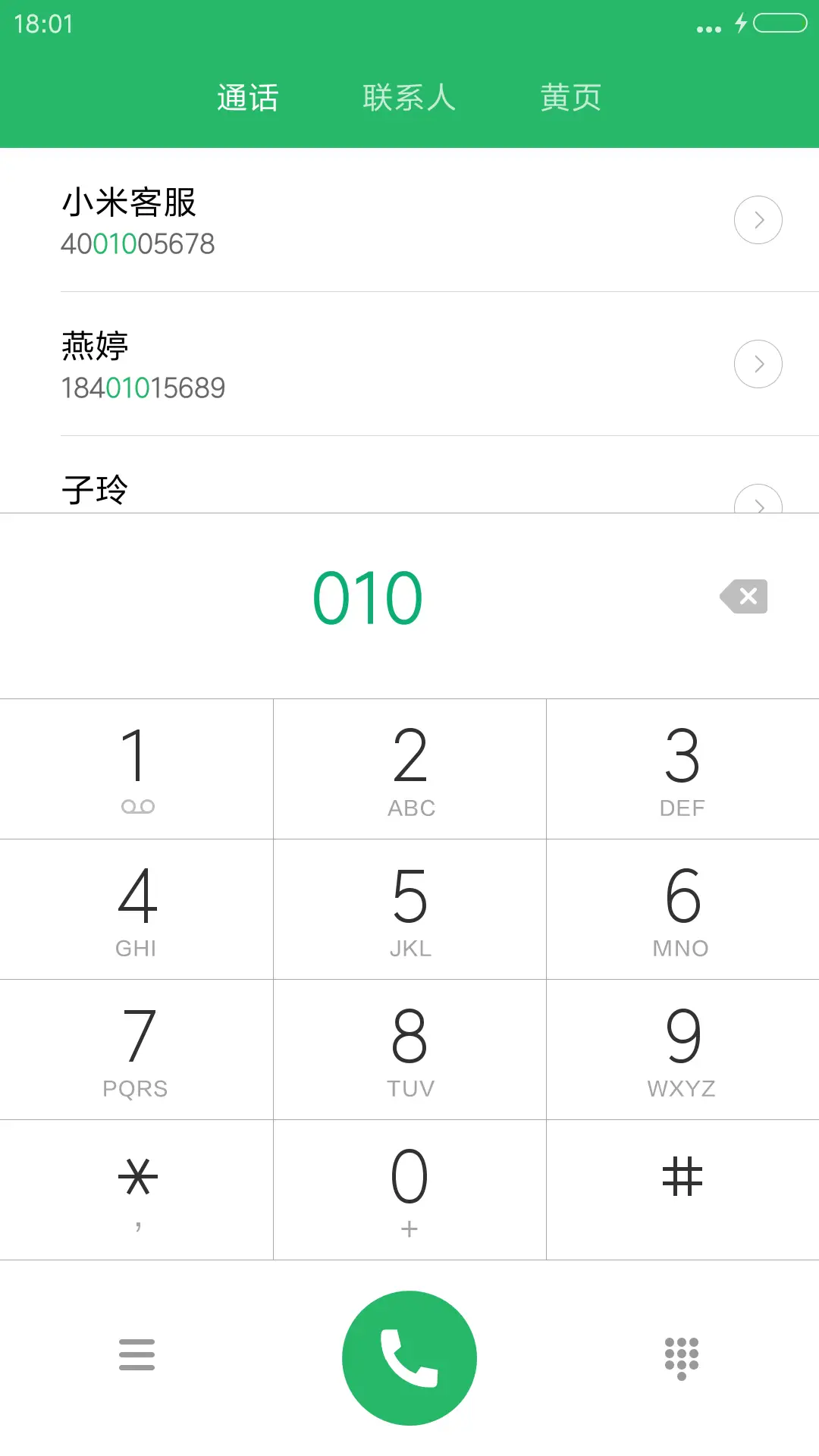Select the 通话 tab
819x1456 pixels.
tap(246, 97)
